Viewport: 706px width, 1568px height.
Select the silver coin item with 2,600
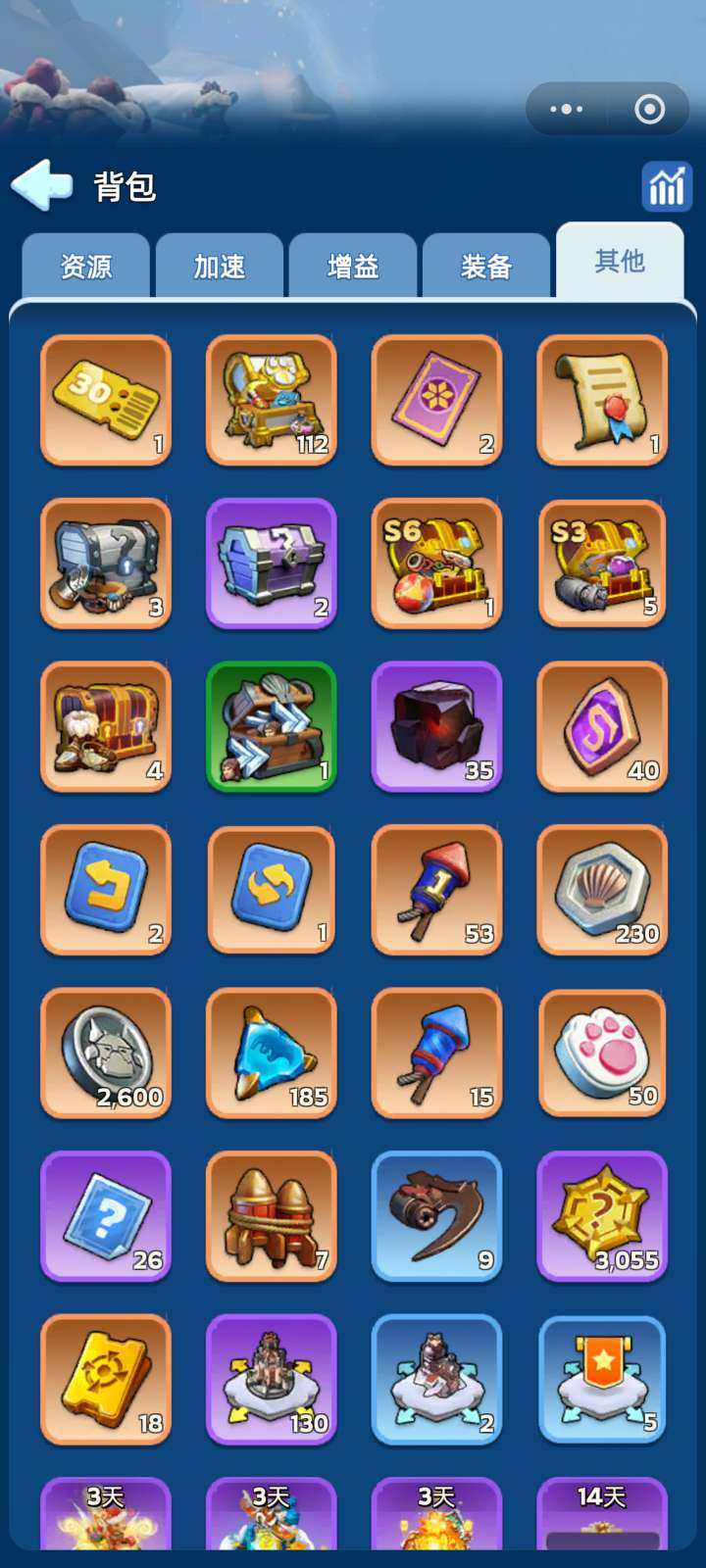point(106,1053)
